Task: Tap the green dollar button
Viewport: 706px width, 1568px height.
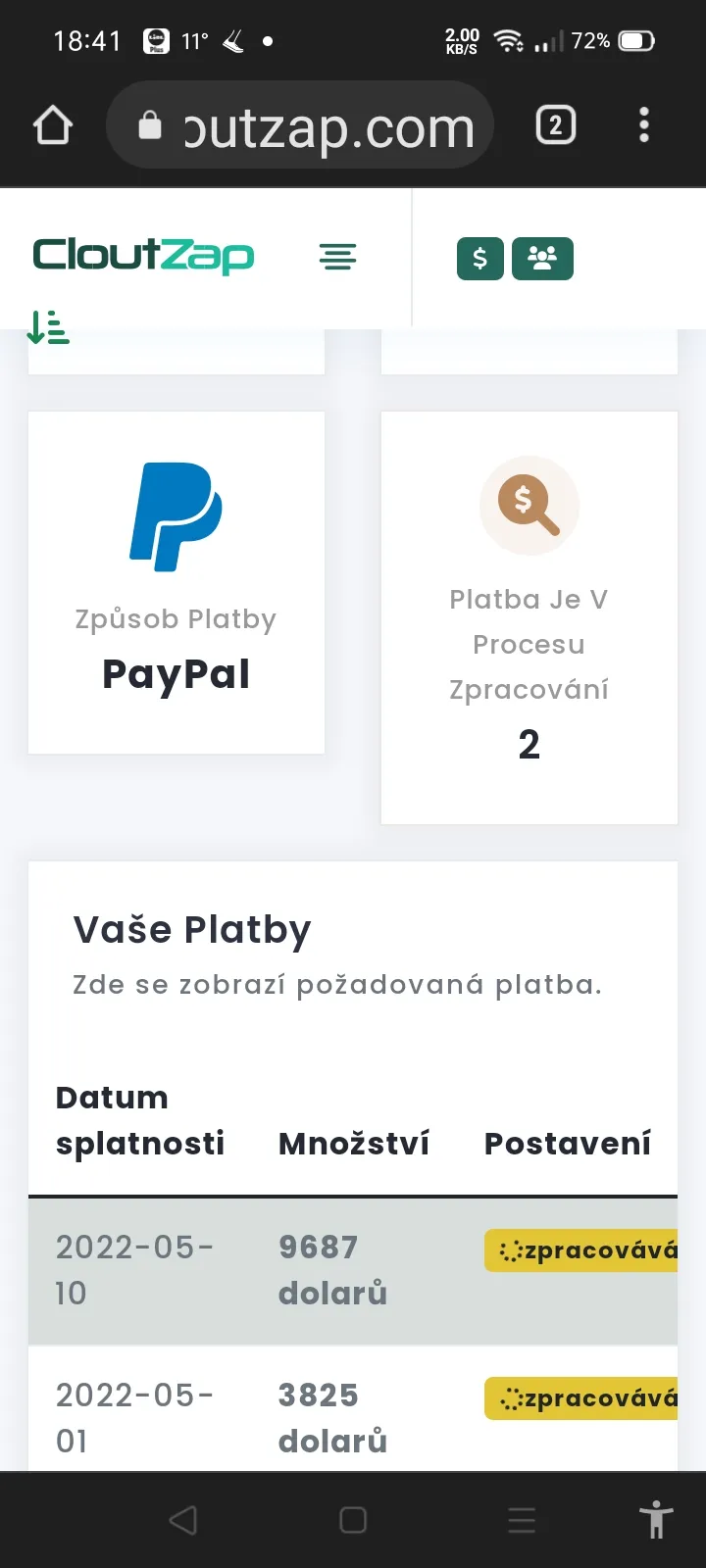Action: pyautogui.click(x=480, y=259)
